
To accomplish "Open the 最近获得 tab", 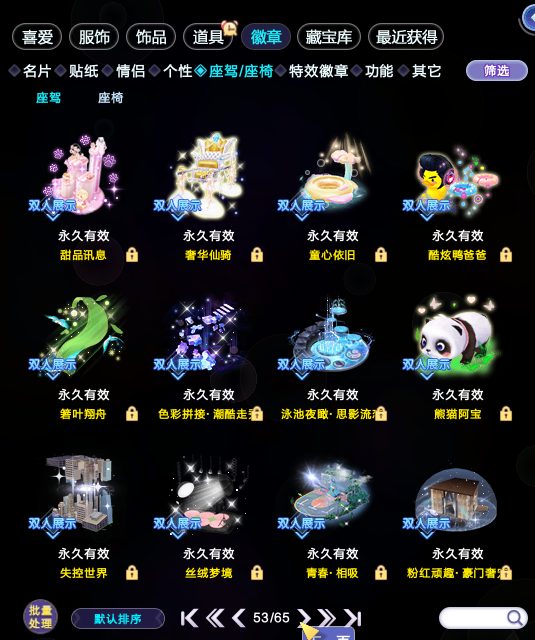I will click(406, 37).
